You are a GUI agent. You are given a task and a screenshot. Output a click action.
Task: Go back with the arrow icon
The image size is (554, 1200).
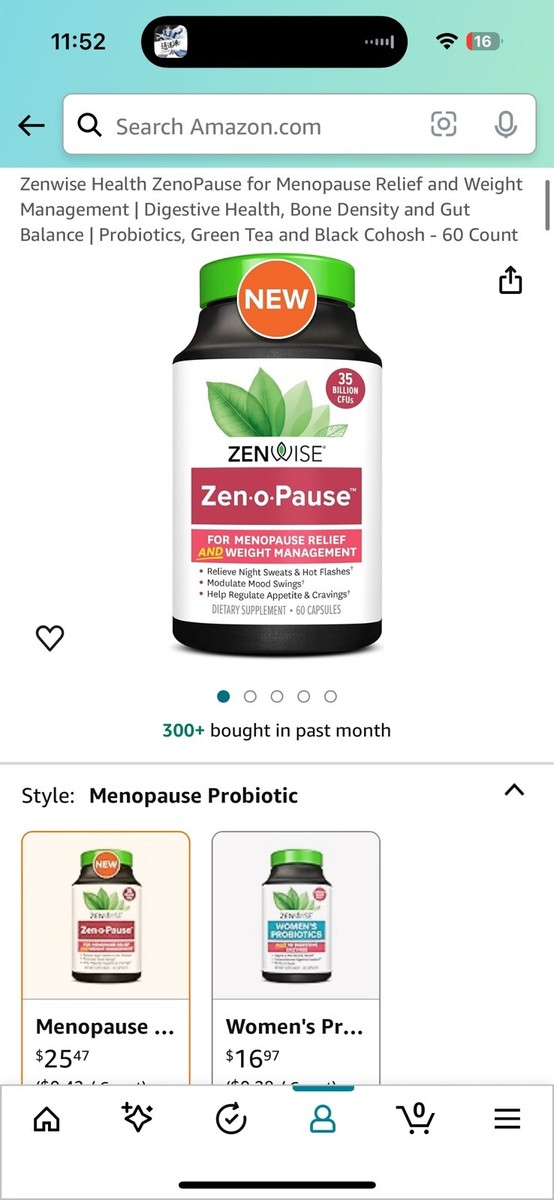pos(32,125)
